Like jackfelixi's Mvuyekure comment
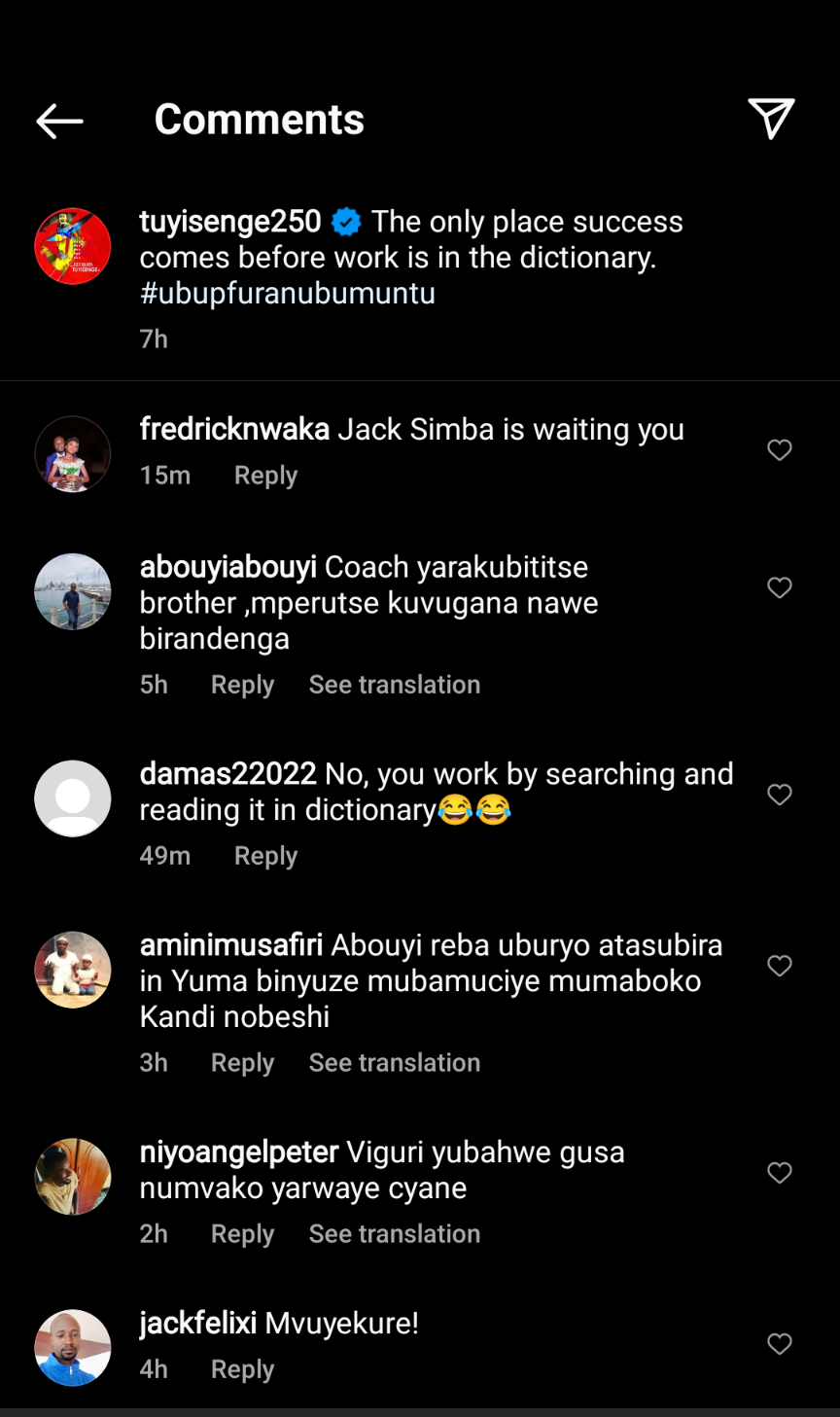 780,1344
